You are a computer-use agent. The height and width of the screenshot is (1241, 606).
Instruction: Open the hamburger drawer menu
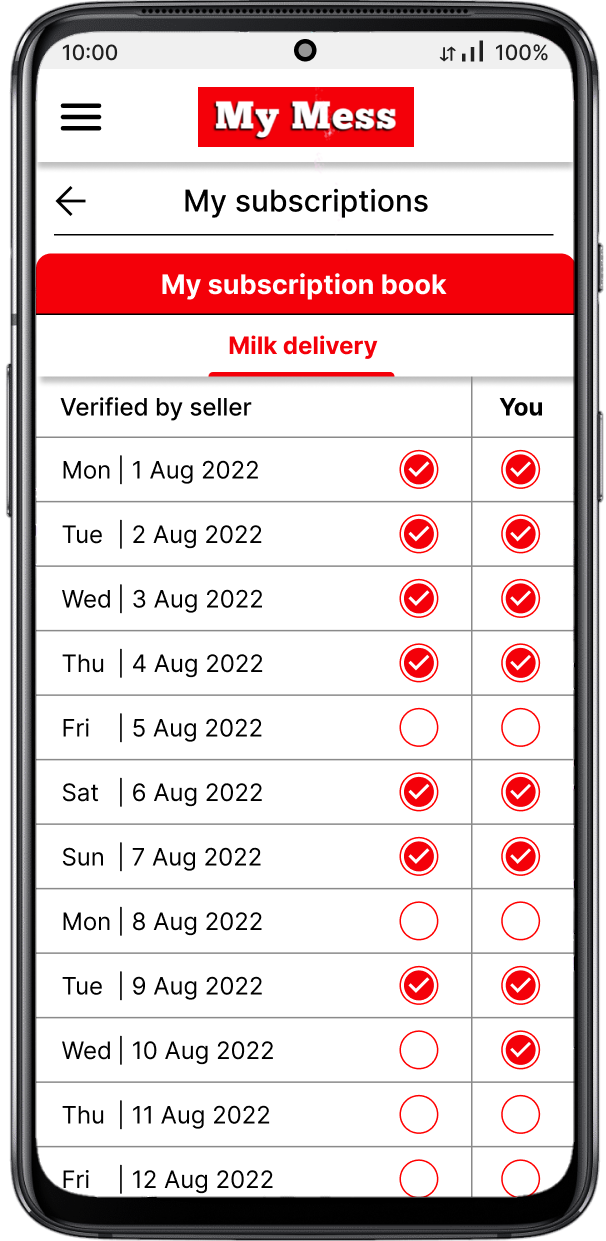(81, 117)
